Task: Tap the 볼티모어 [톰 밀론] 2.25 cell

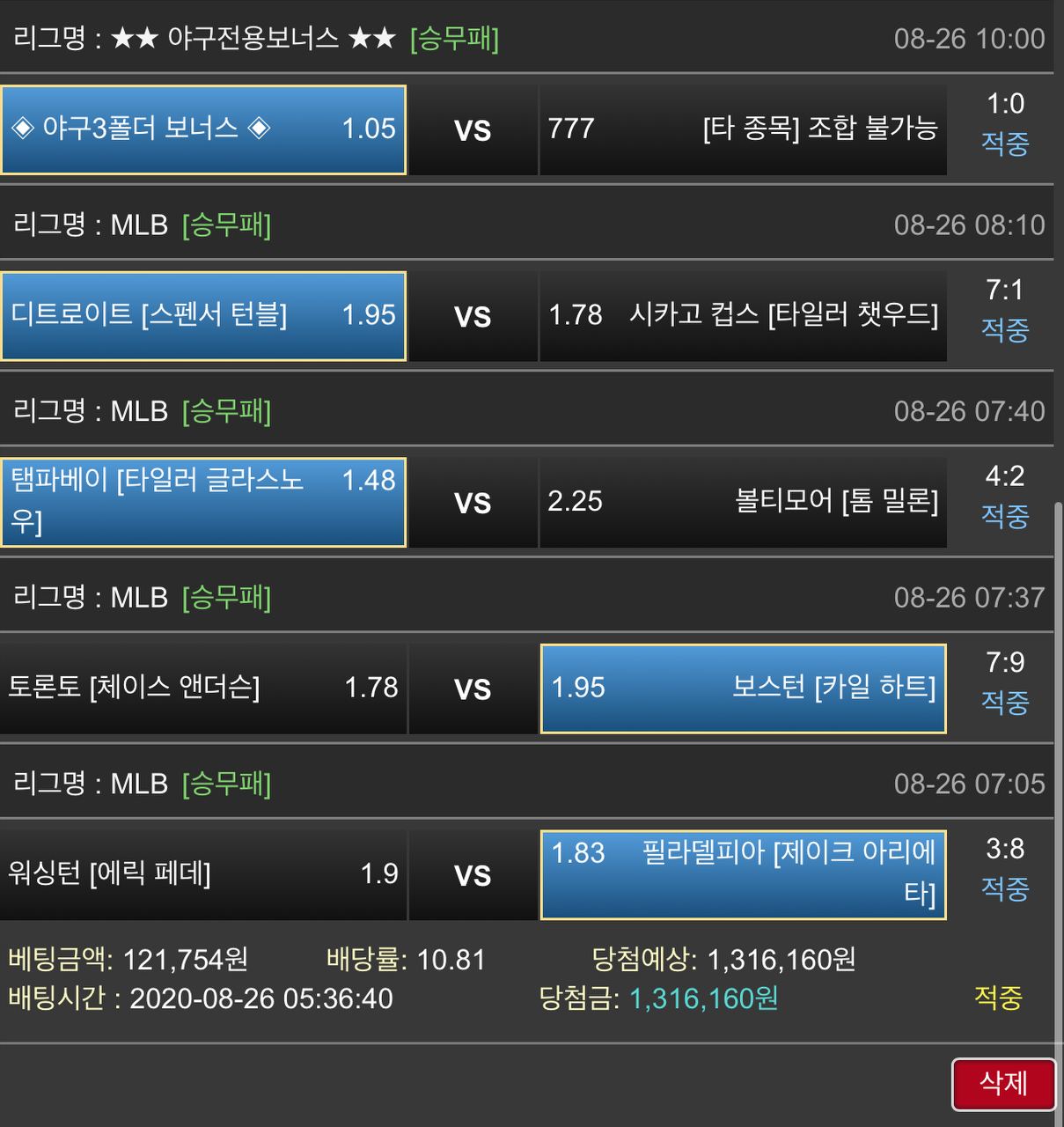Action: (743, 502)
